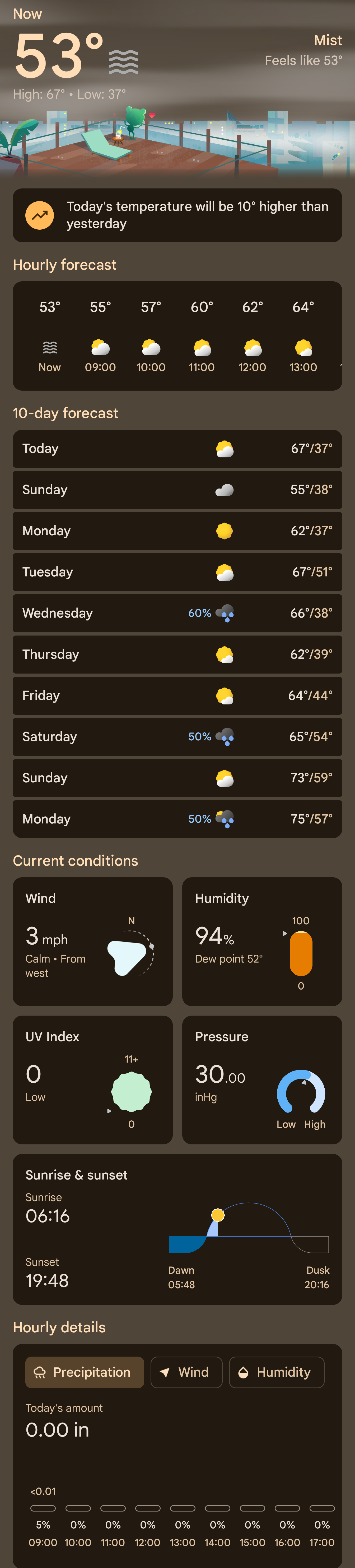355x1568 pixels.
Task: Expand Today's forecast row
Action: point(177,449)
